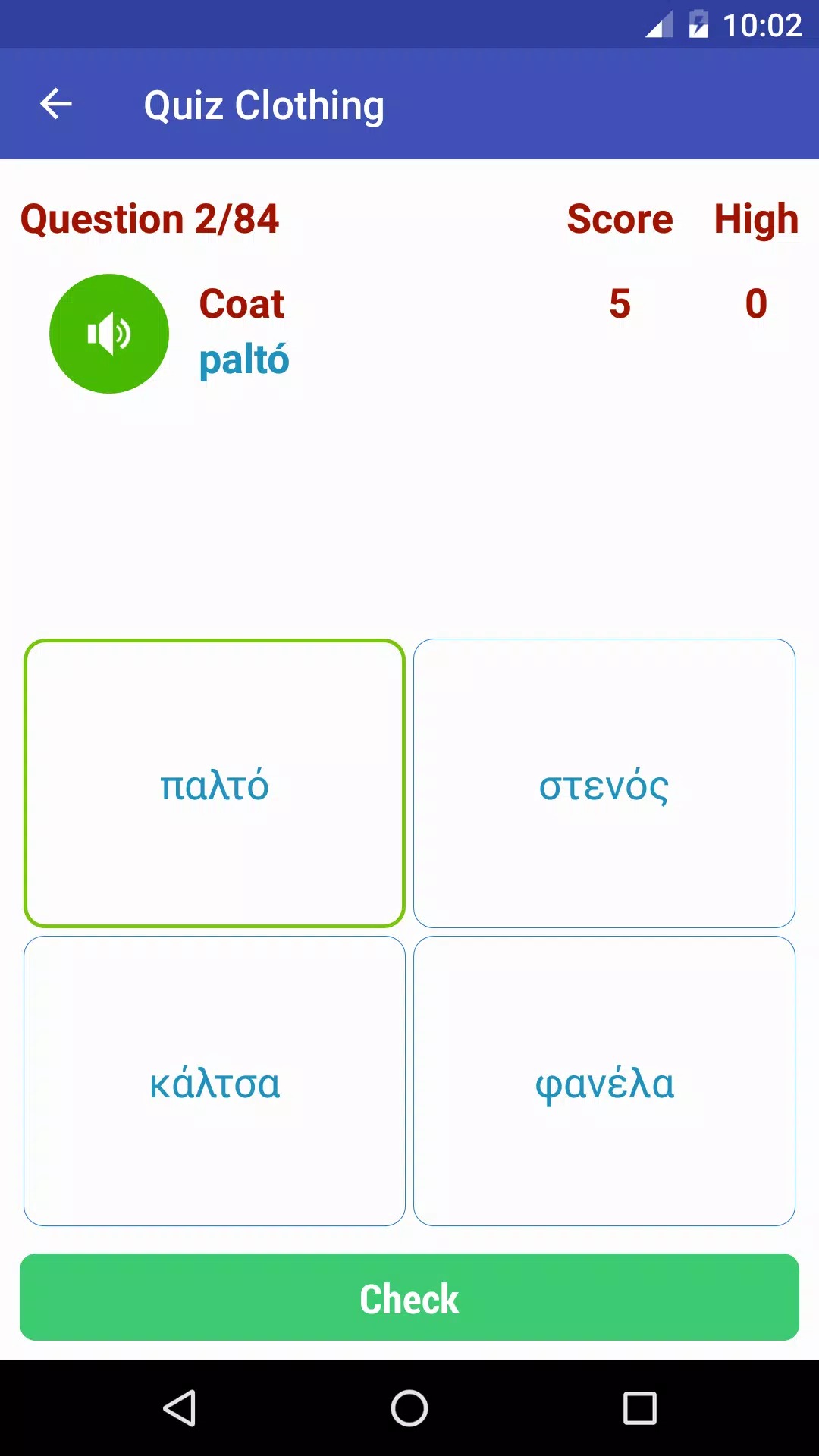819x1456 pixels.
Task: Select the answer φανέλα
Action: pyautogui.click(x=604, y=1081)
